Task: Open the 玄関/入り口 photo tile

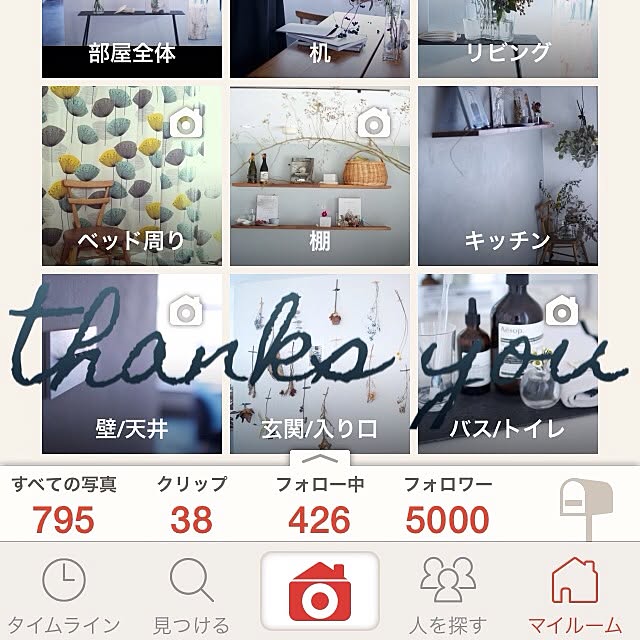Action: [319, 364]
